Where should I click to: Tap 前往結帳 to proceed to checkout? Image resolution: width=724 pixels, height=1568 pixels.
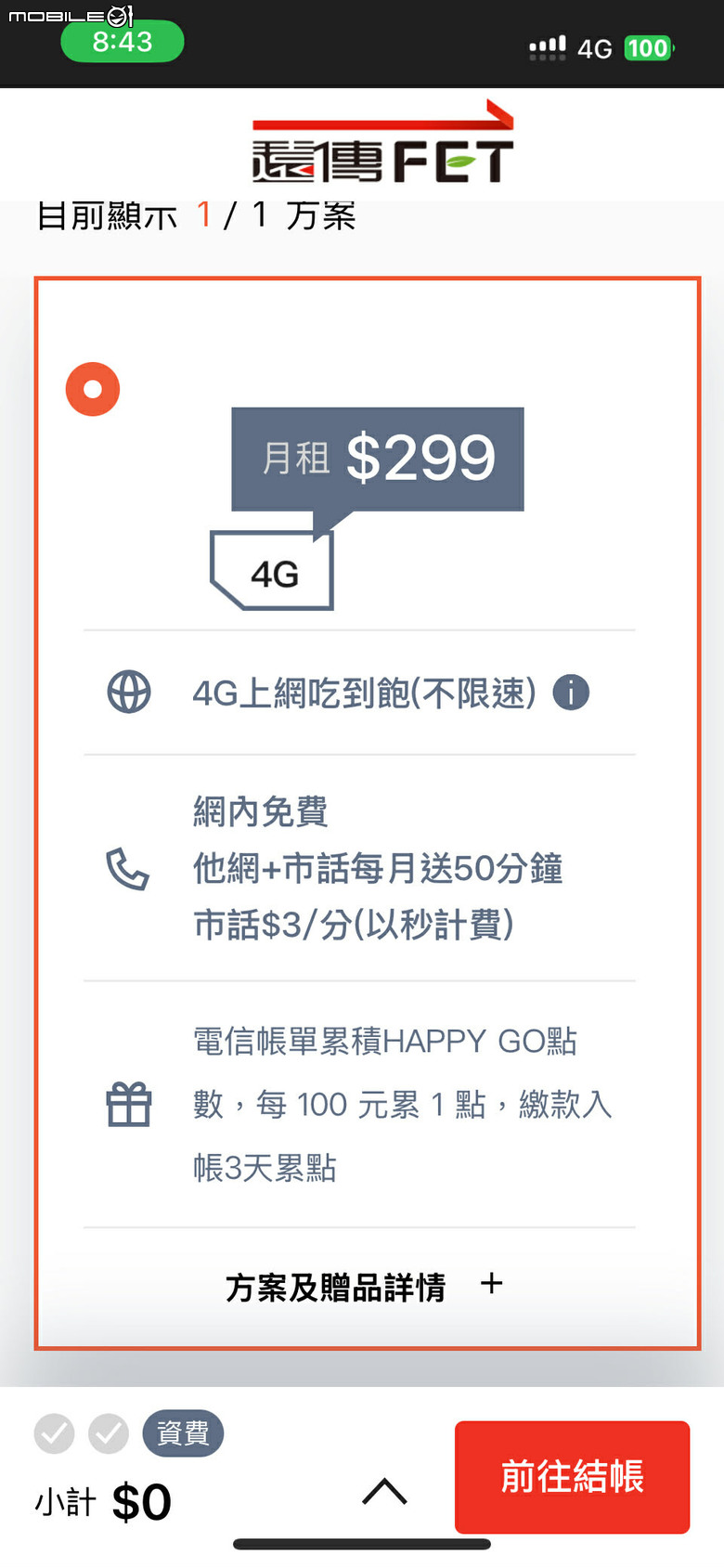click(572, 1476)
